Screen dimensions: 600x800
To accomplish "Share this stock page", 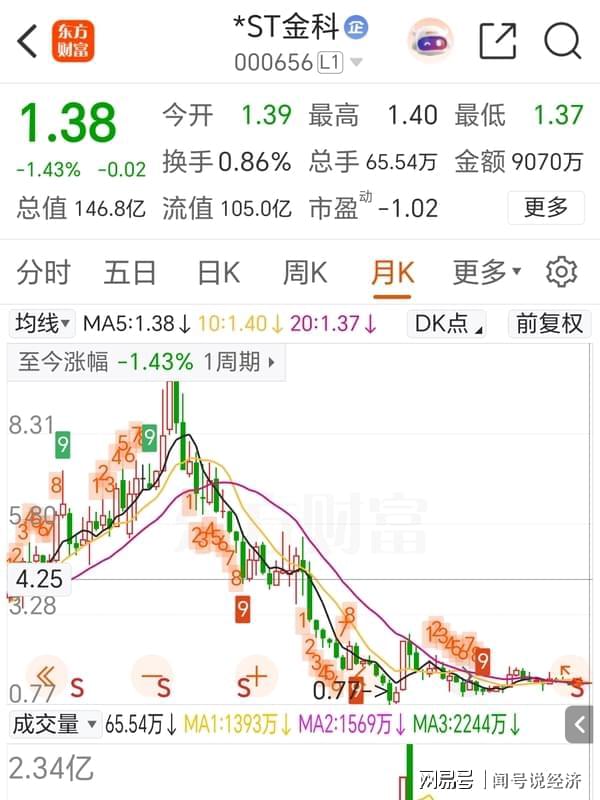I will 497,41.
